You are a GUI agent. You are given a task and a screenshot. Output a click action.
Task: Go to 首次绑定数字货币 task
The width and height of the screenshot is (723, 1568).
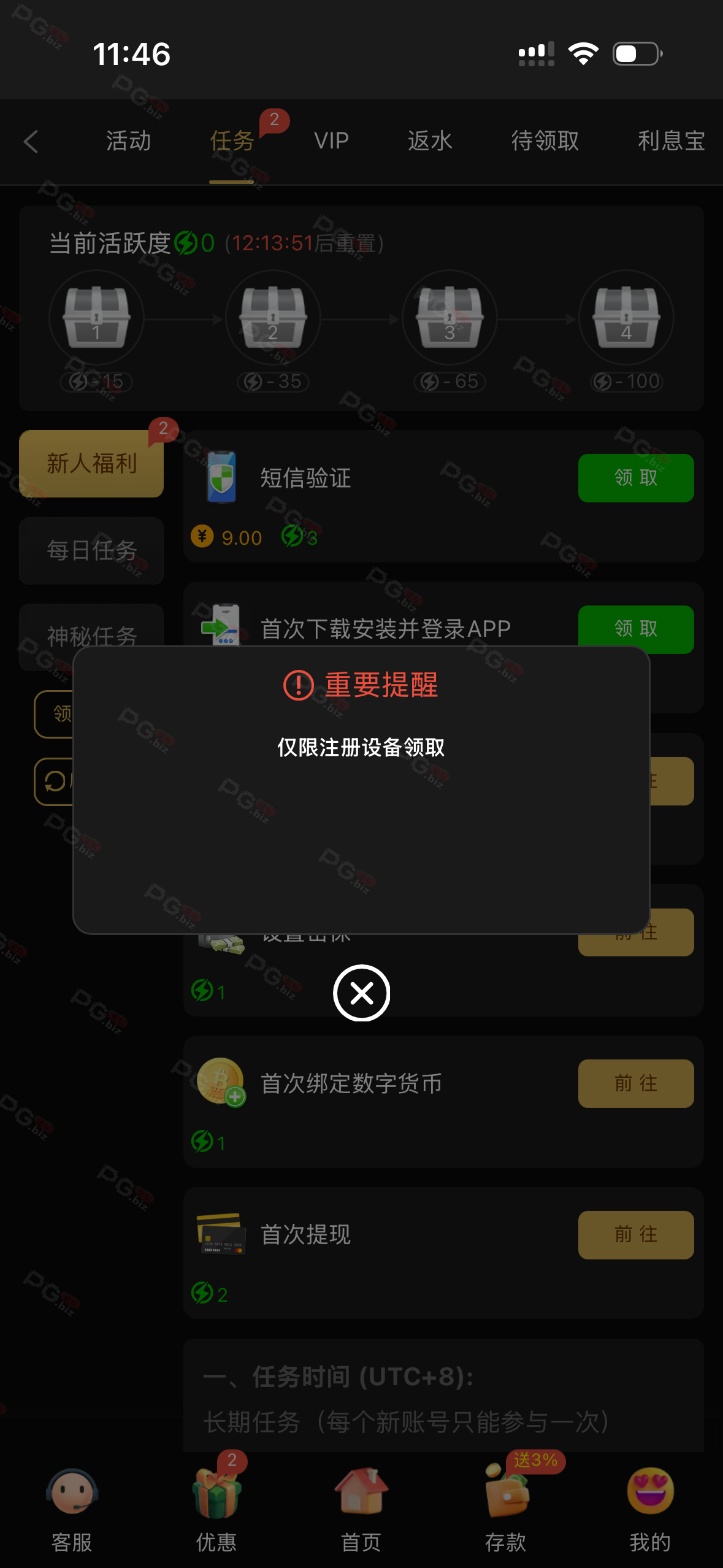[635, 1083]
